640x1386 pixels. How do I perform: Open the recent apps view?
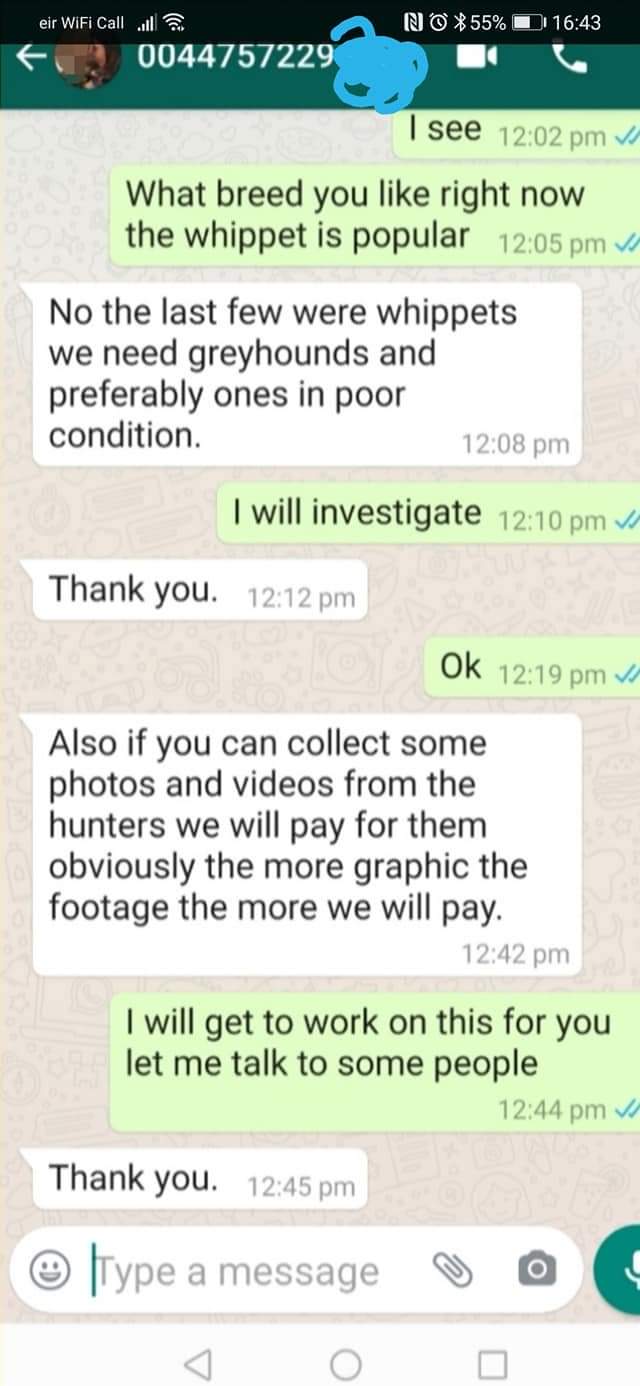492,1363
